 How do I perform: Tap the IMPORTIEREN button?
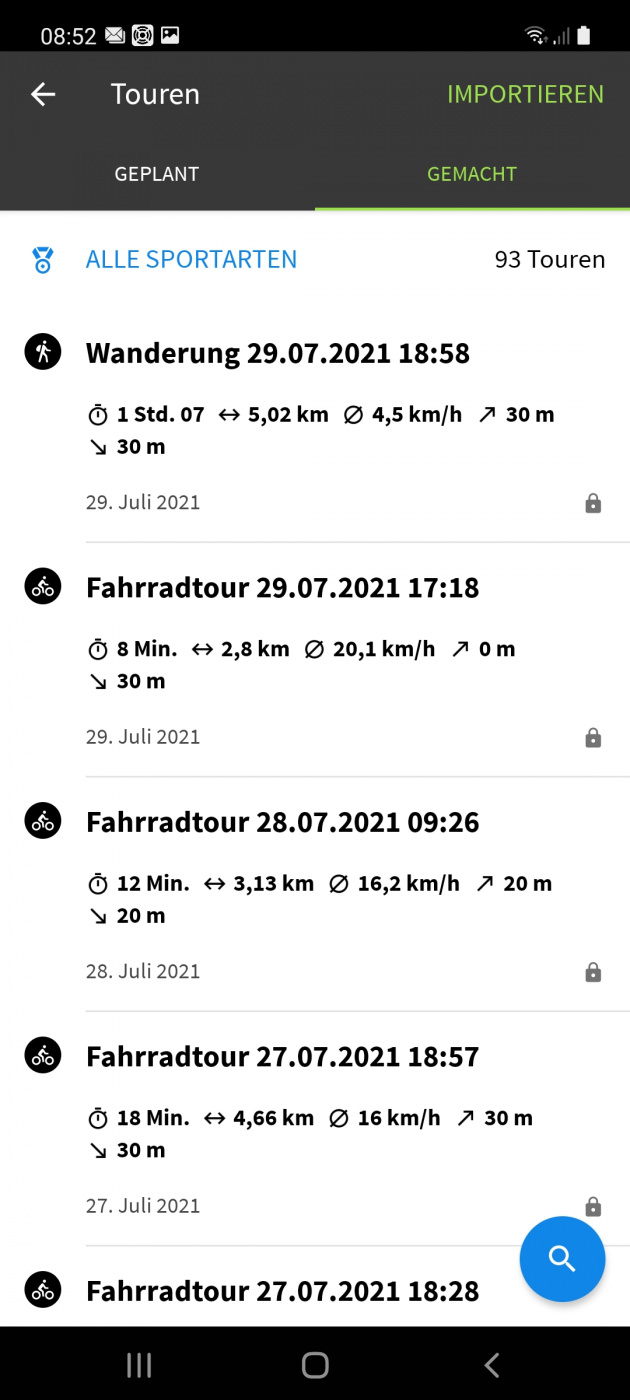click(525, 94)
